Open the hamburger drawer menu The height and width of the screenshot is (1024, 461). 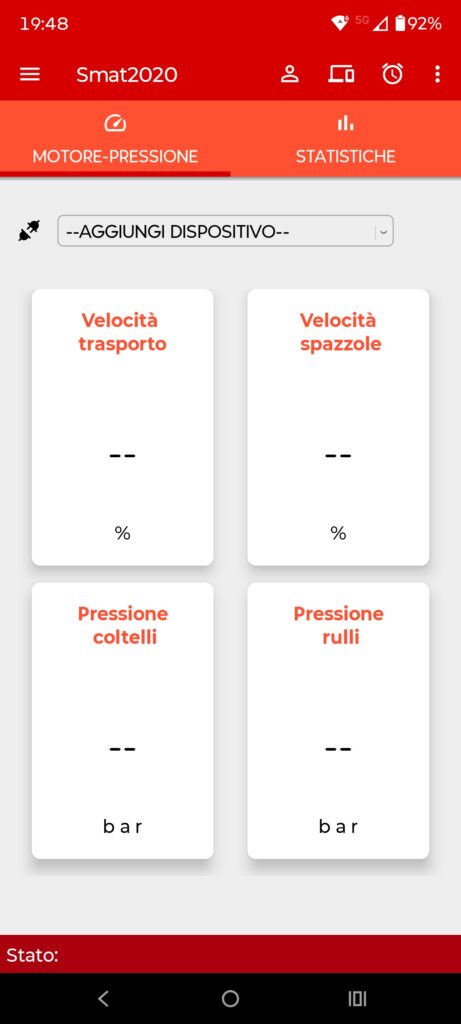tap(30, 74)
